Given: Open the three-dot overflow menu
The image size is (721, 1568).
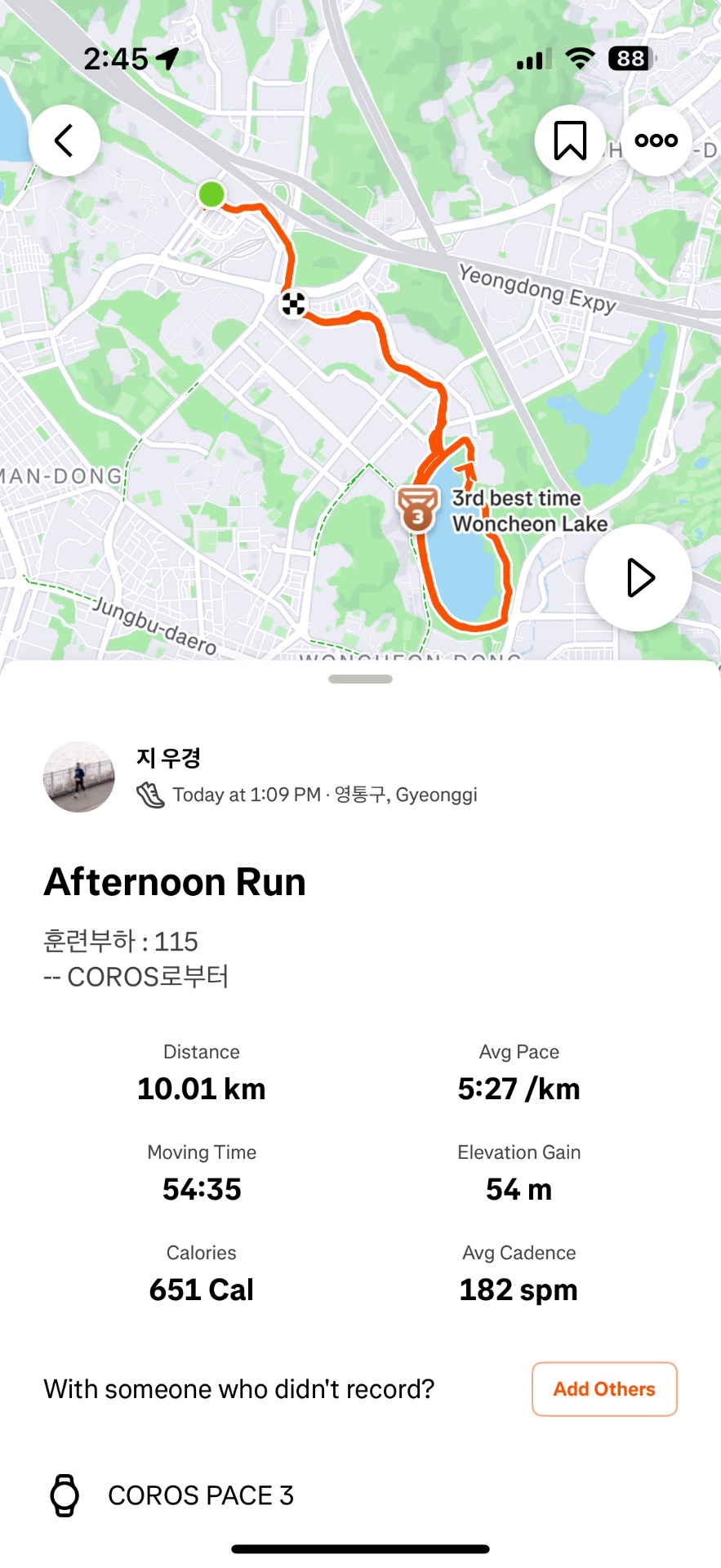Looking at the screenshot, I should click(x=656, y=140).
